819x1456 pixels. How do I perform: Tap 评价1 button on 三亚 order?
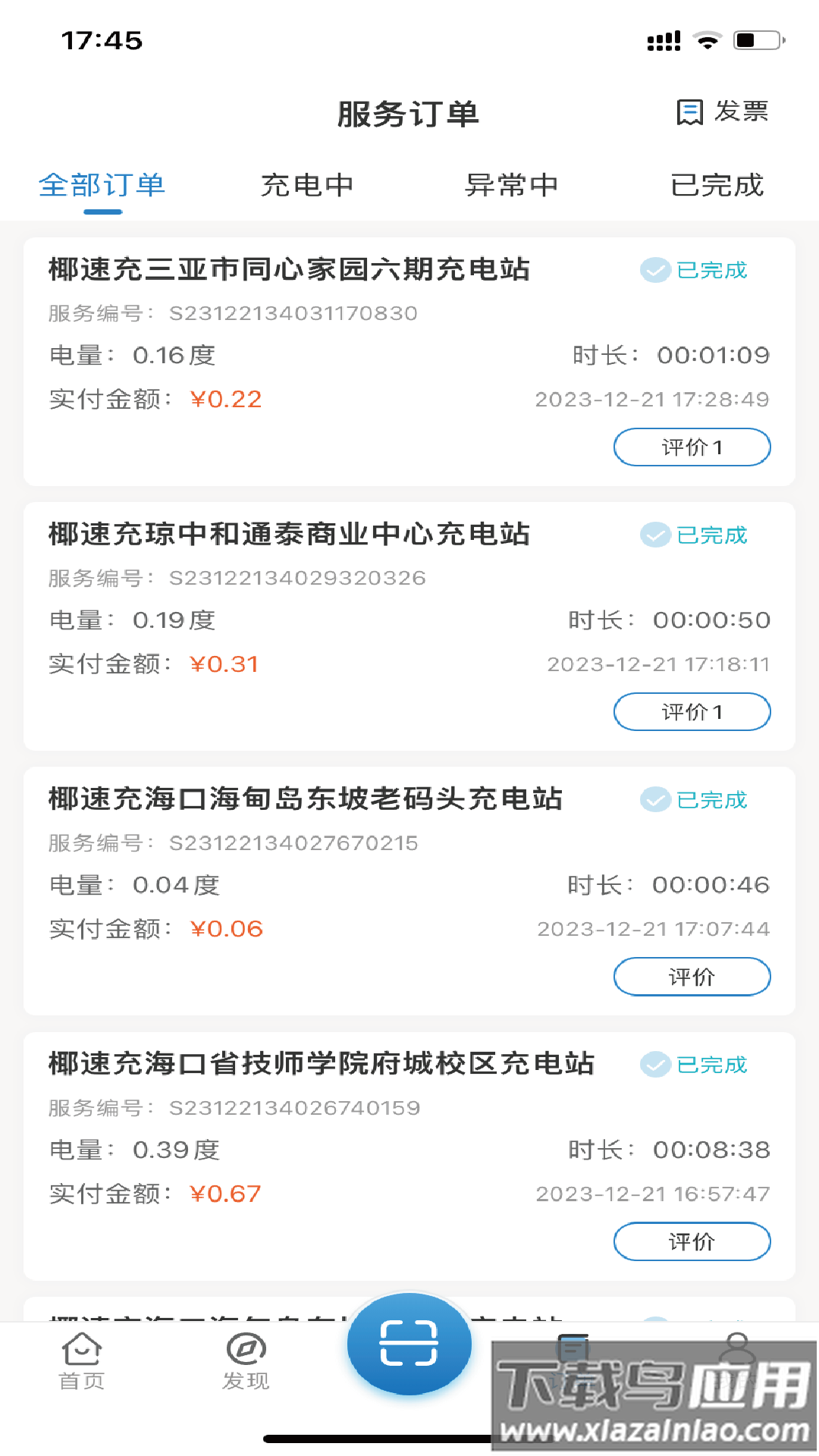point(692,447)
